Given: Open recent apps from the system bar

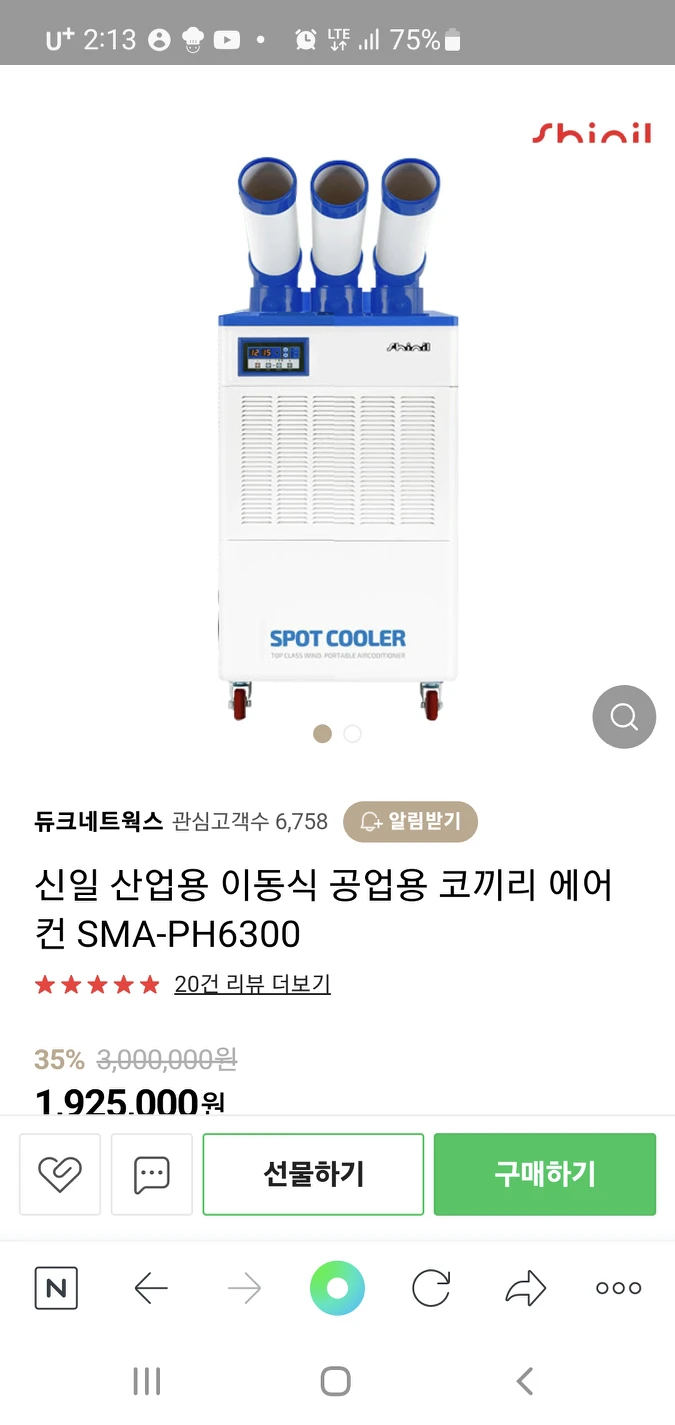Looking at the screenshot, I should coord(147,1382).
